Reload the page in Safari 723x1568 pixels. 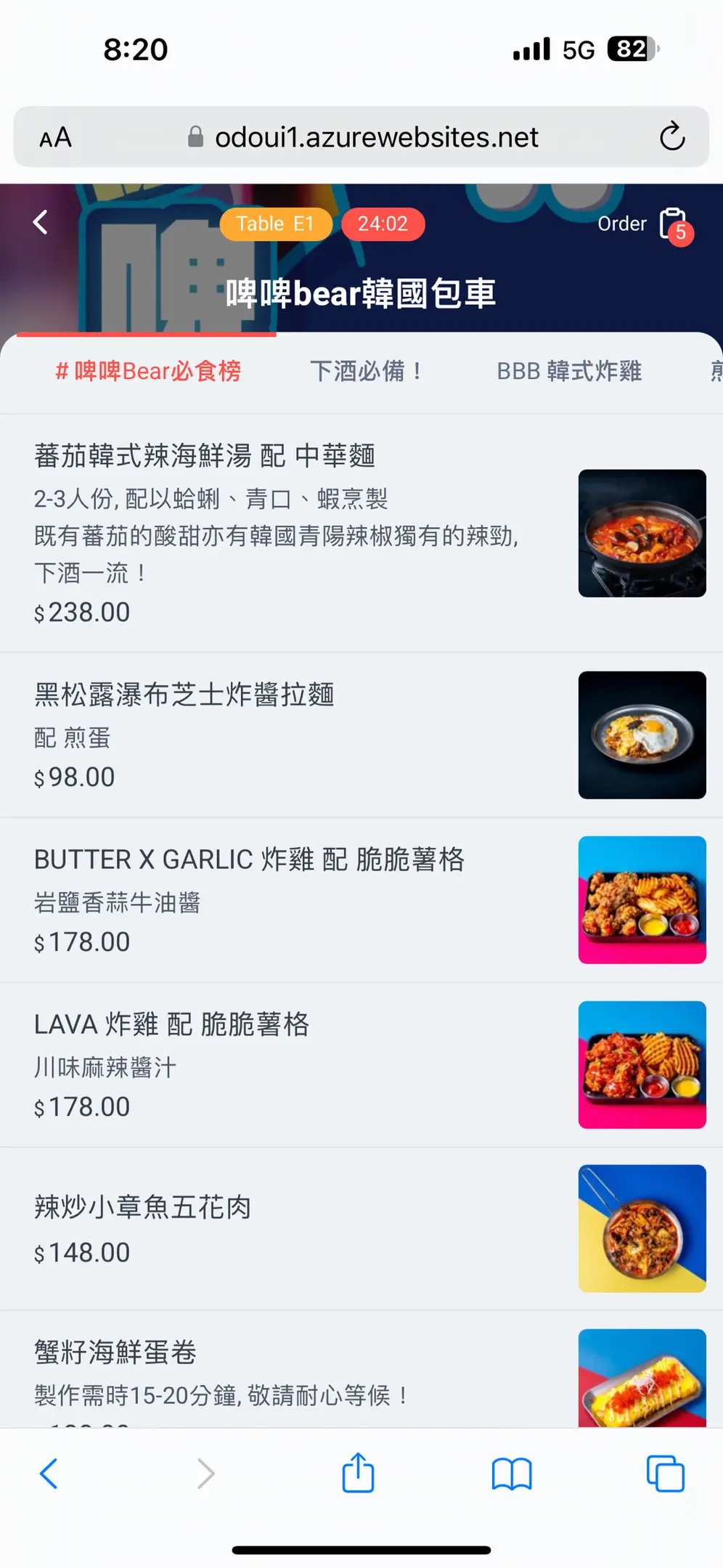click(672, 136)
